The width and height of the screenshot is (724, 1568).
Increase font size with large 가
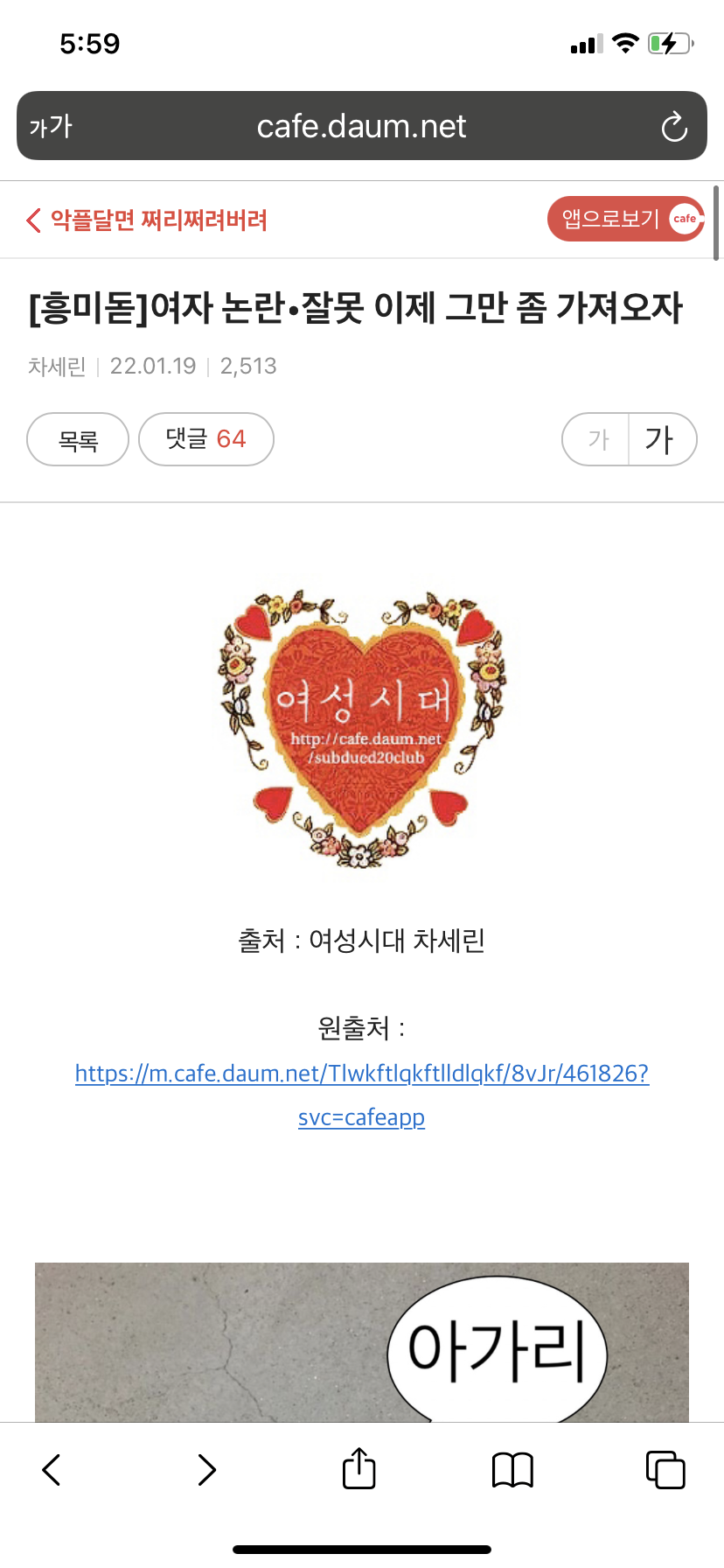pos(660,439)
